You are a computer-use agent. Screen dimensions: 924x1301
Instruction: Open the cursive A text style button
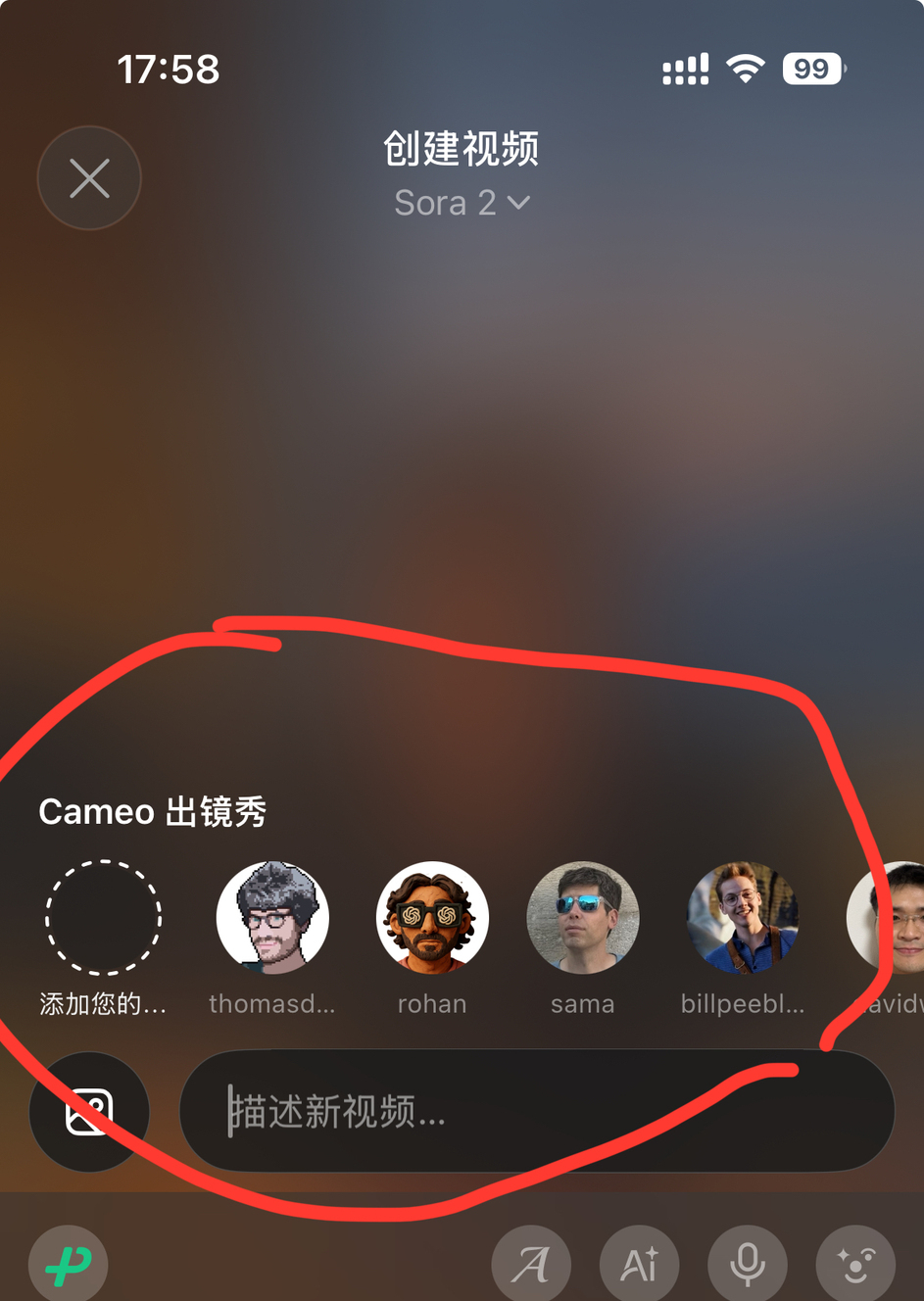(x=531, y=1265)
